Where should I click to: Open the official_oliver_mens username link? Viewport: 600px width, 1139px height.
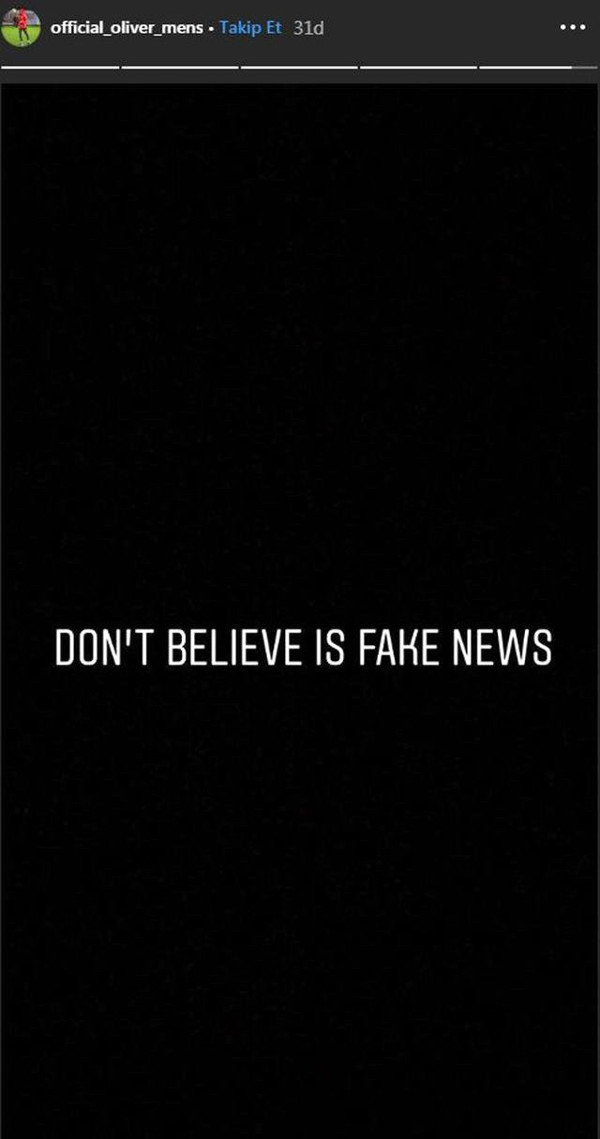[125, 28]
